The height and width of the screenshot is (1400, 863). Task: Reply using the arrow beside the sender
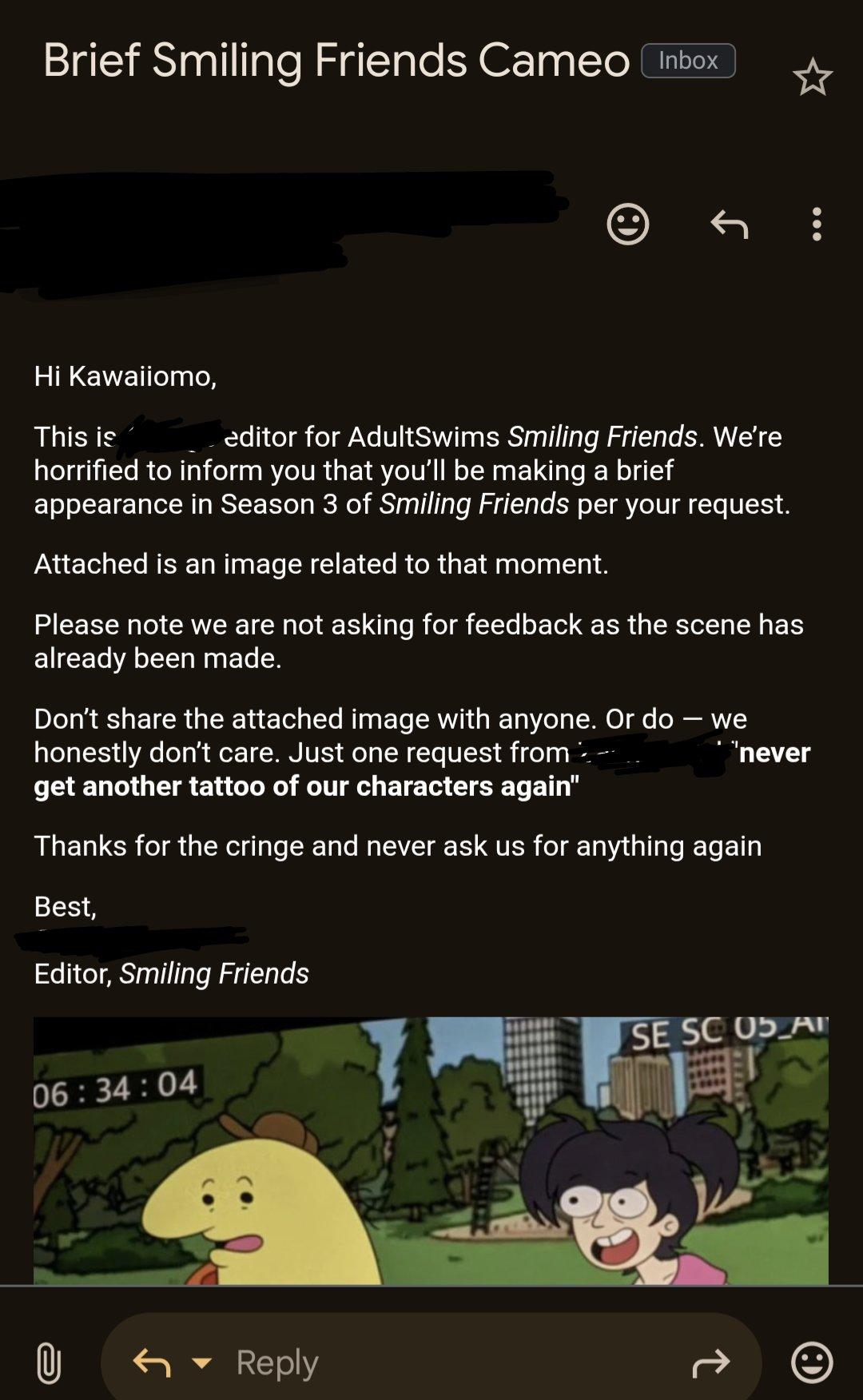coord(729,225)
